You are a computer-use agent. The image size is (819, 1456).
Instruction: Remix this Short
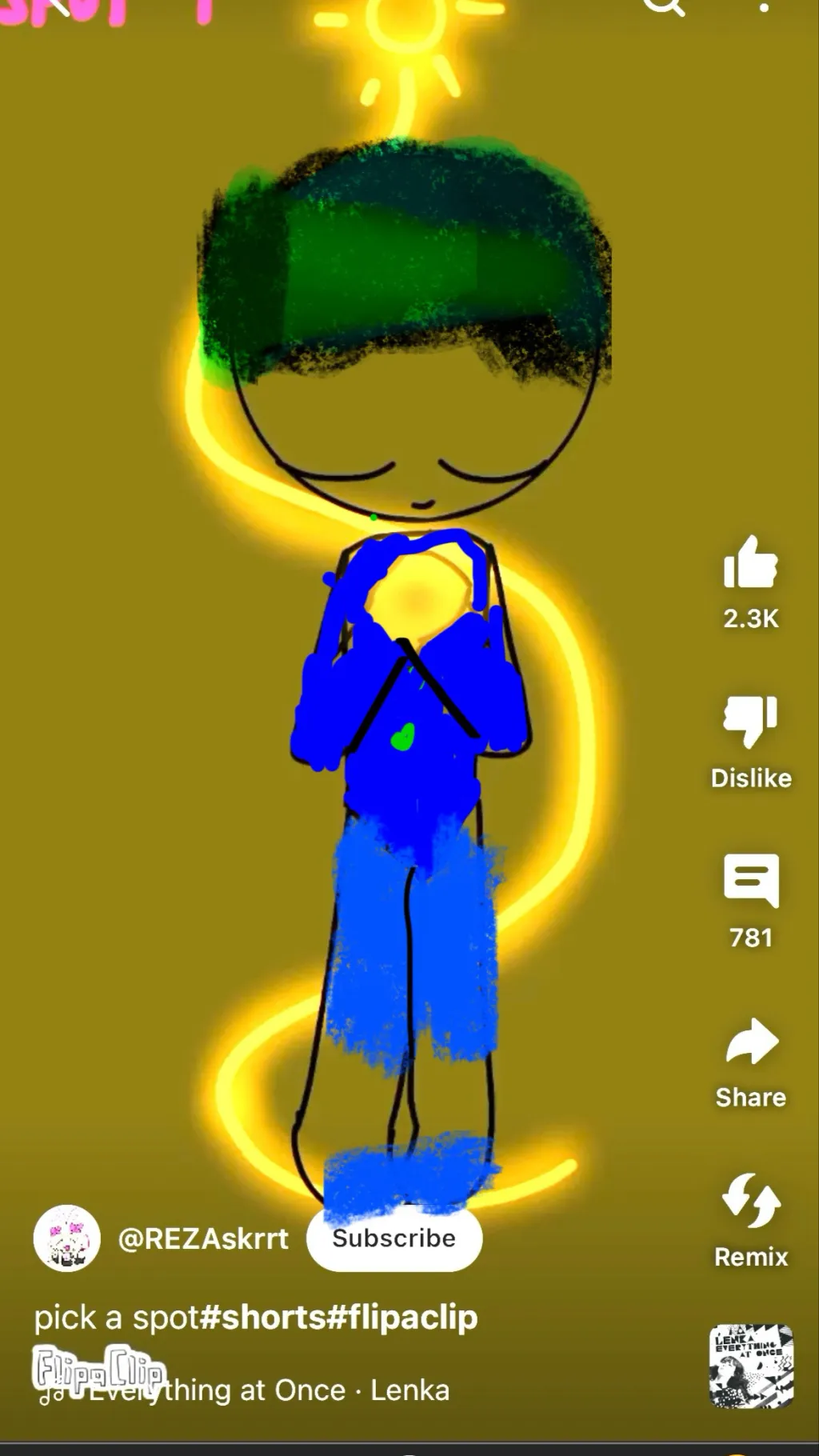point(750,1202)
